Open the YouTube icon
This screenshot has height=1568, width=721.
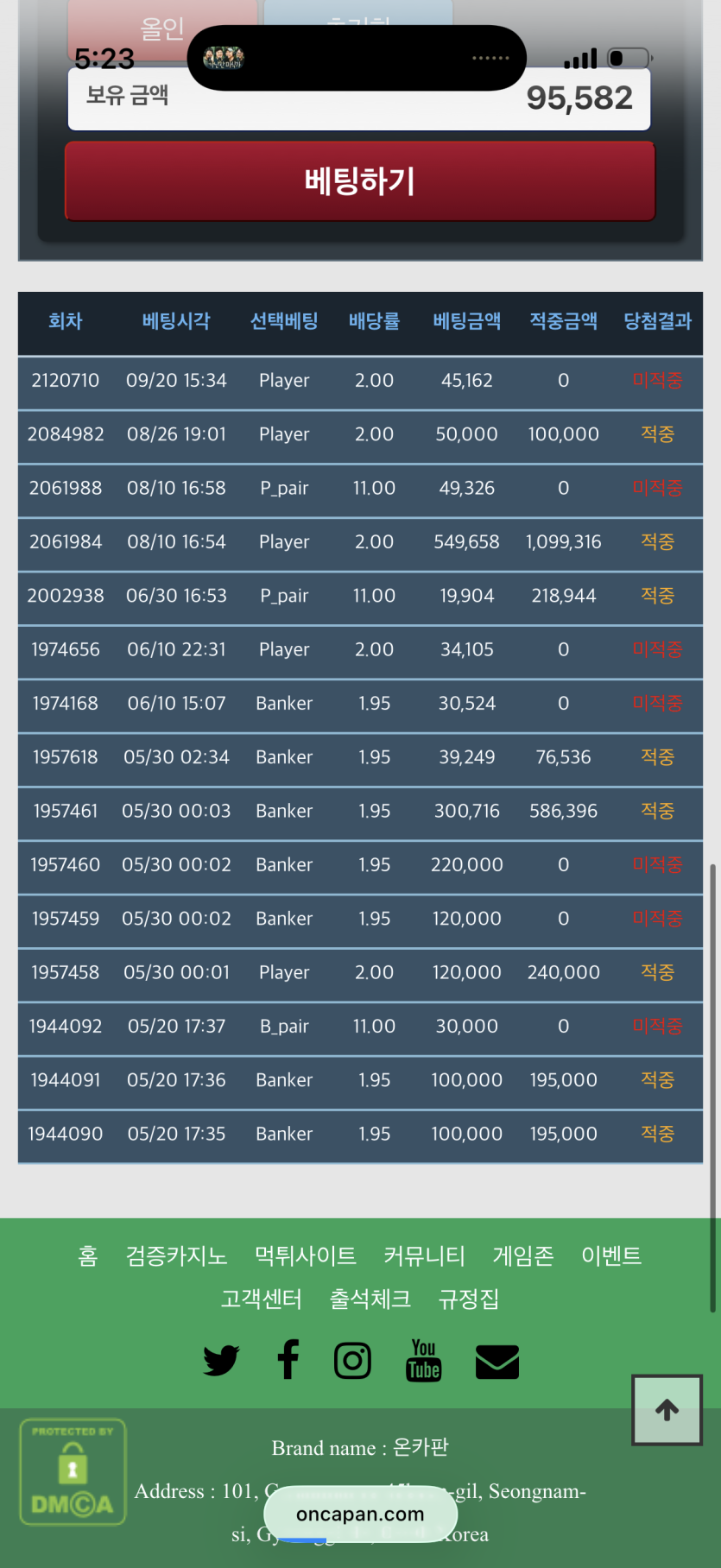(424, 1361)
